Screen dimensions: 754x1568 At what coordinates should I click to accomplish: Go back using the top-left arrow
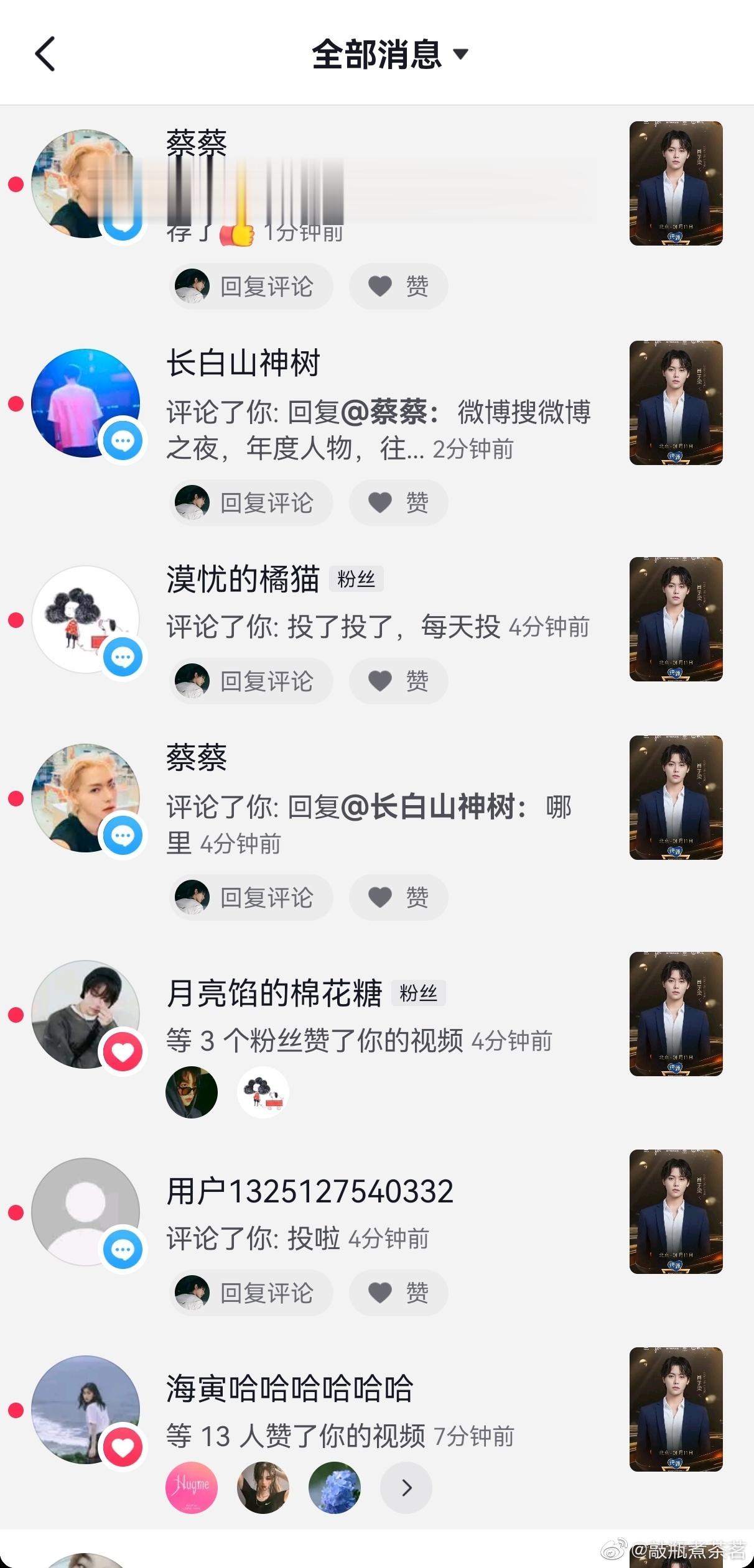(x=45, y=54)
